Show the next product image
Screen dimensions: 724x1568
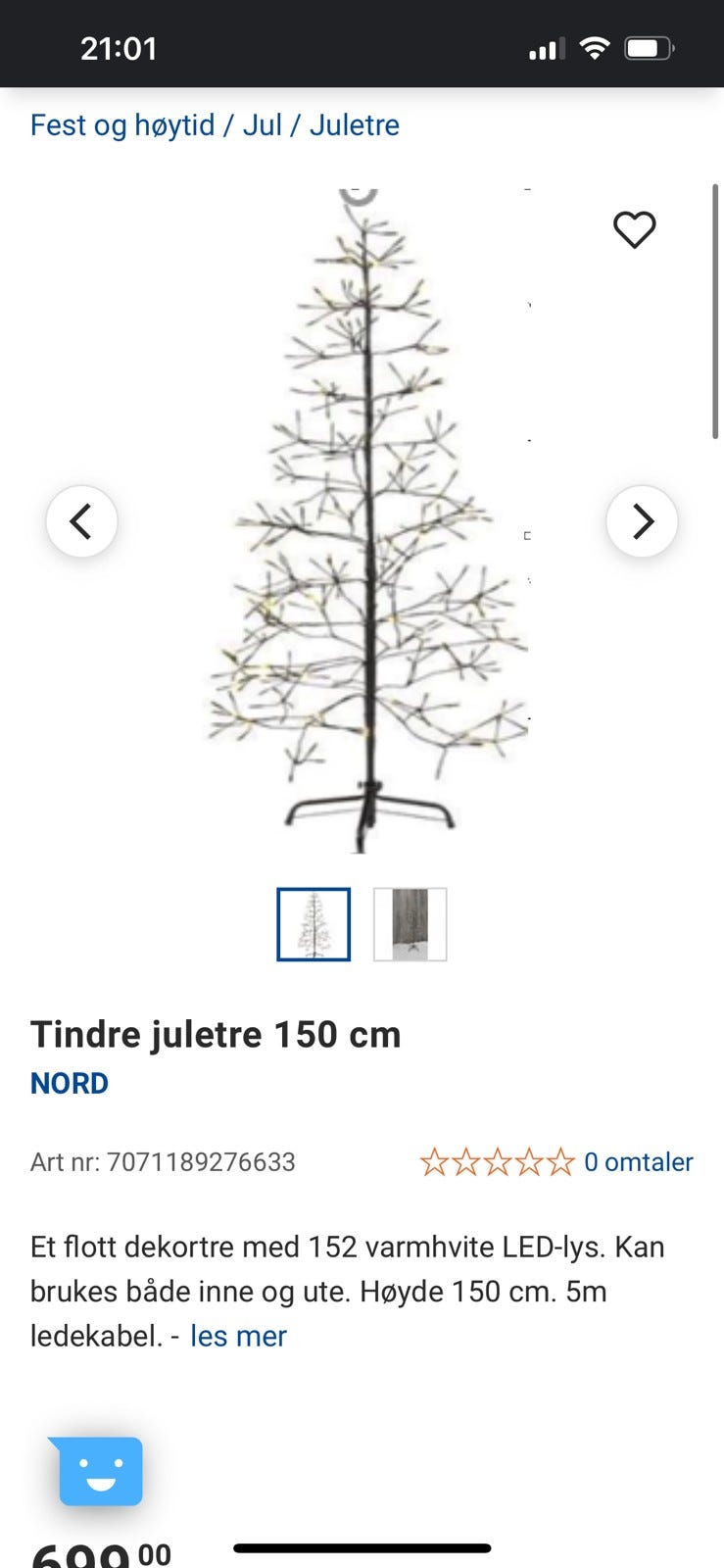pos(642,521)
